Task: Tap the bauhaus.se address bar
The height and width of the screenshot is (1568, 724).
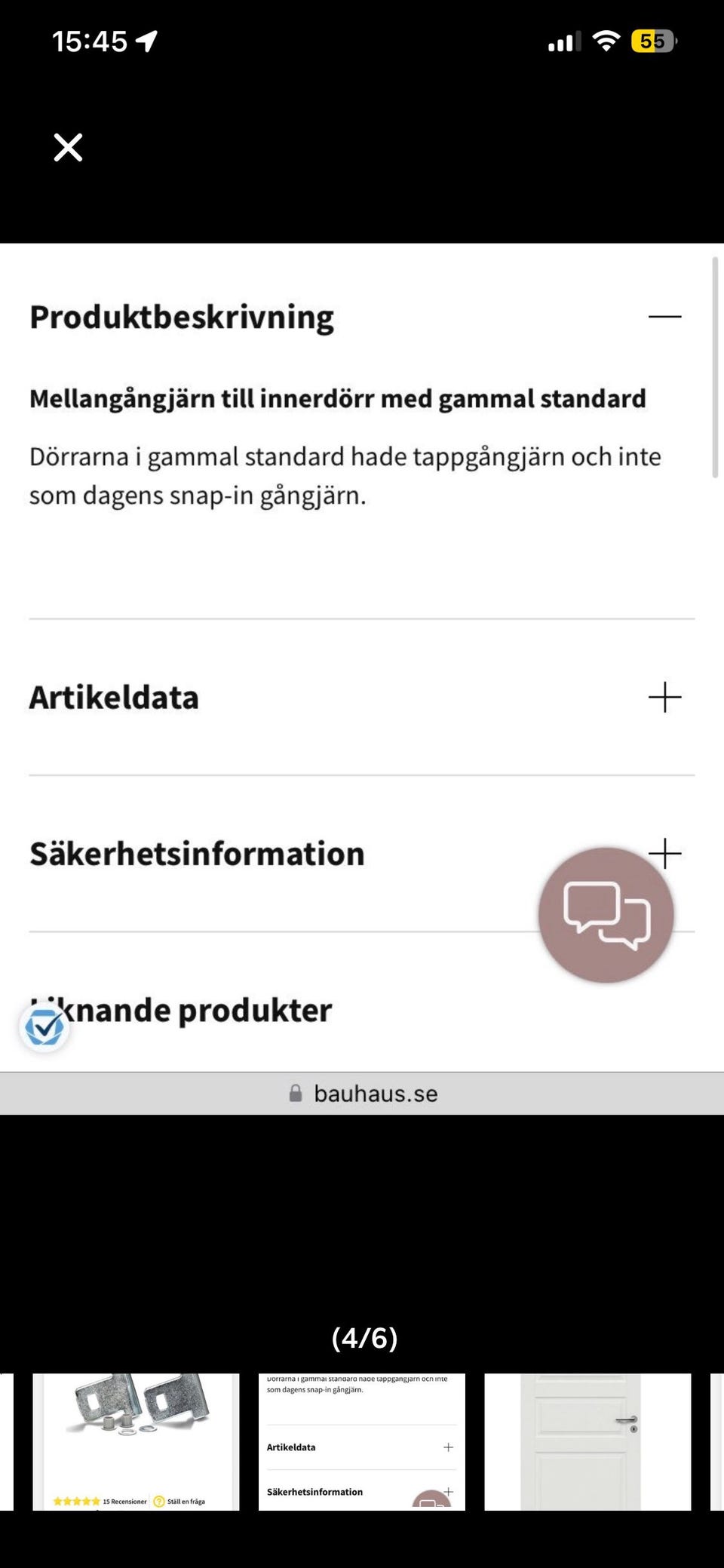Action: coord(375,1094)
